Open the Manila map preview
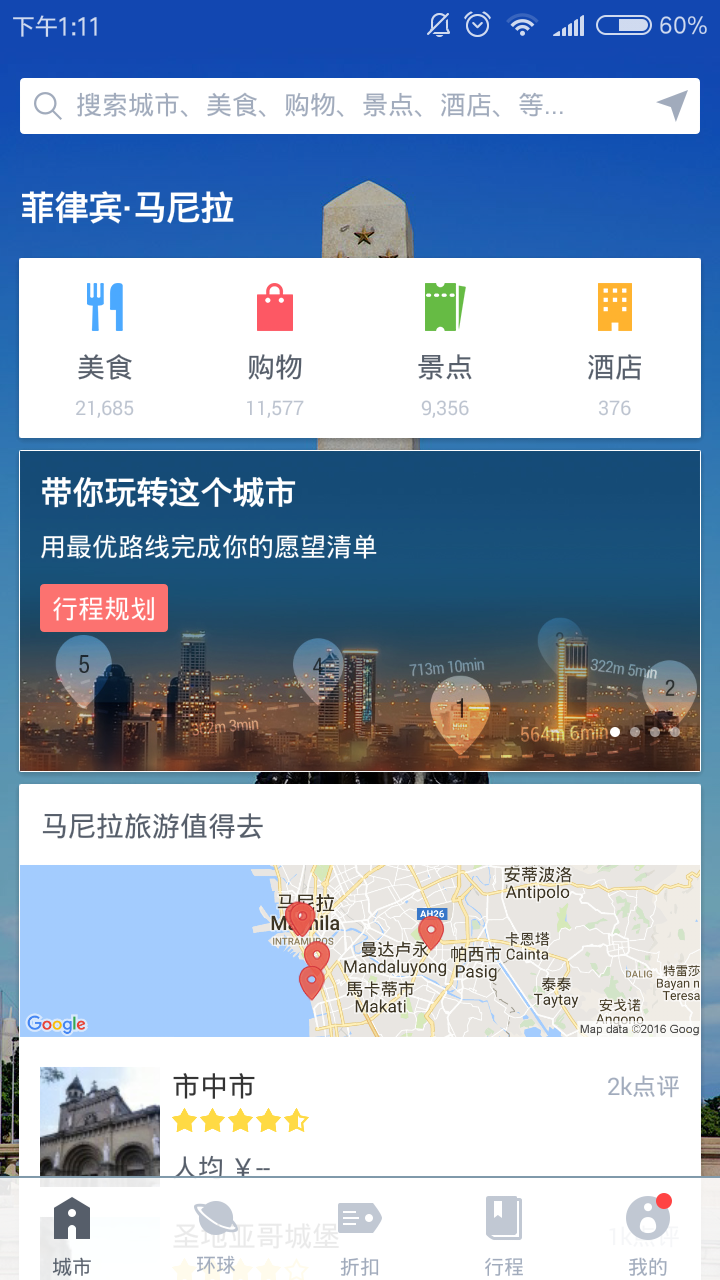The height and width of the screenshot is (1280, 720). point(360,950)
